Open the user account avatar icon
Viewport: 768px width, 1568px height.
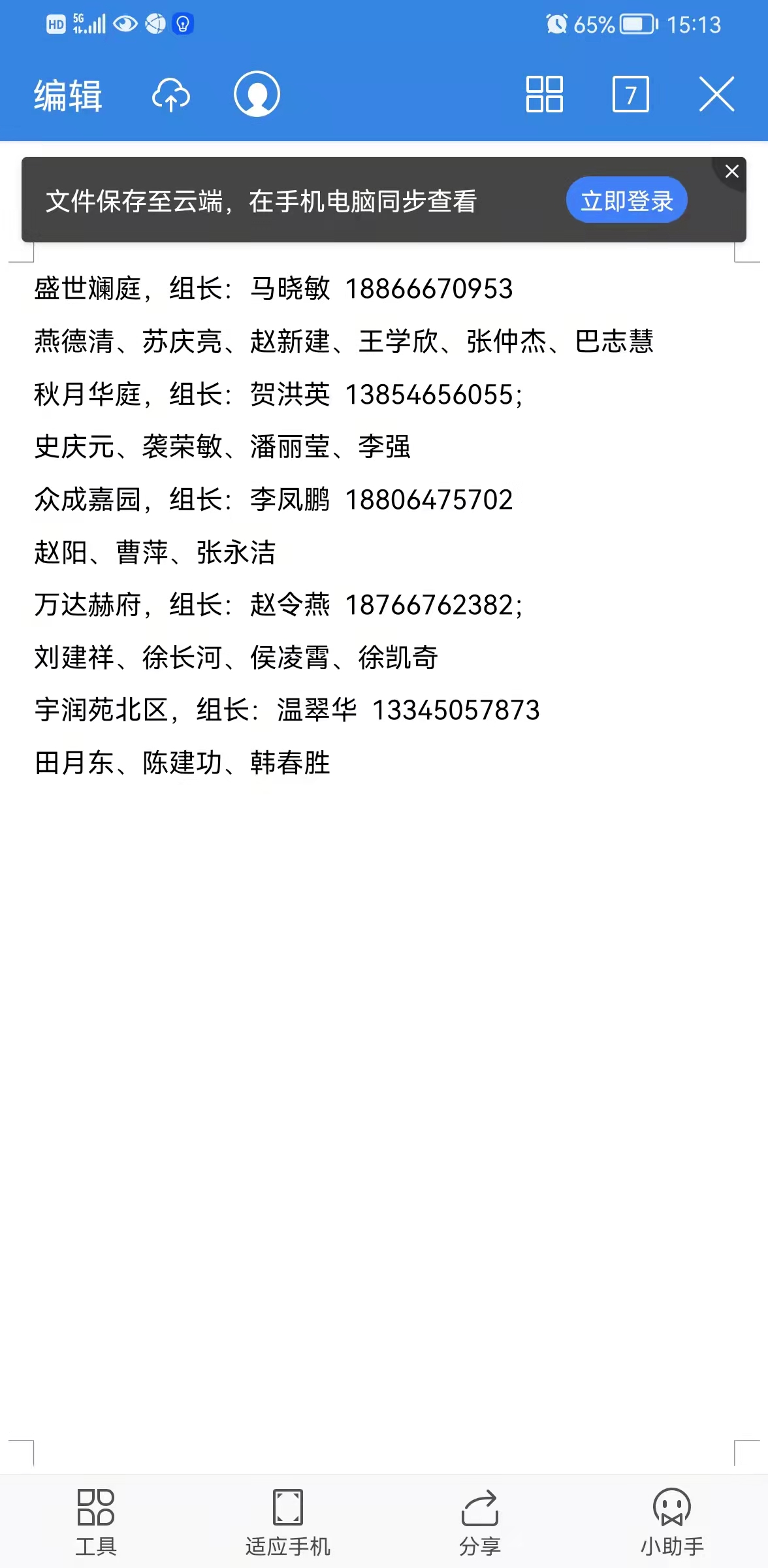click(257, 94)
